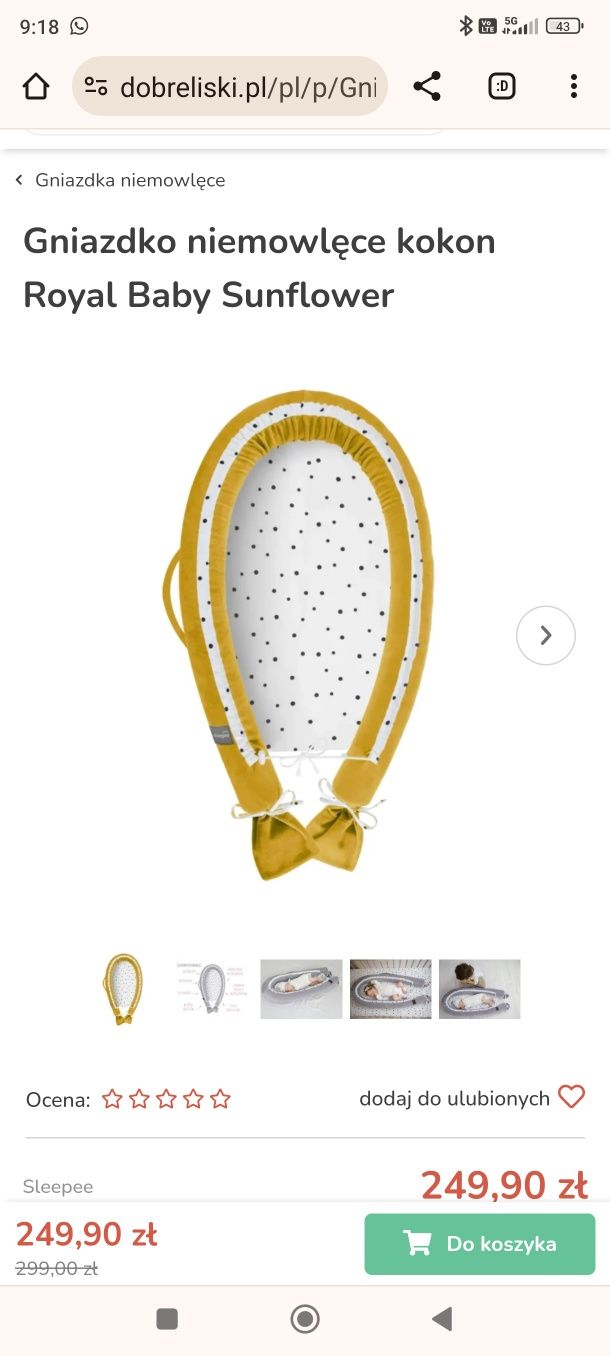Tap the dobreliski.pl address bar
The image size is (610, 1356).
point(230,87)
